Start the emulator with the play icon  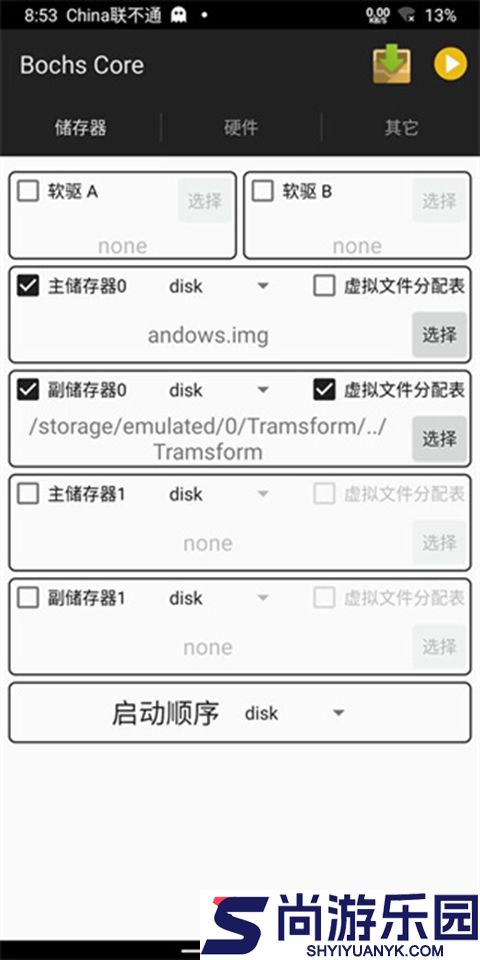(451, 64)
